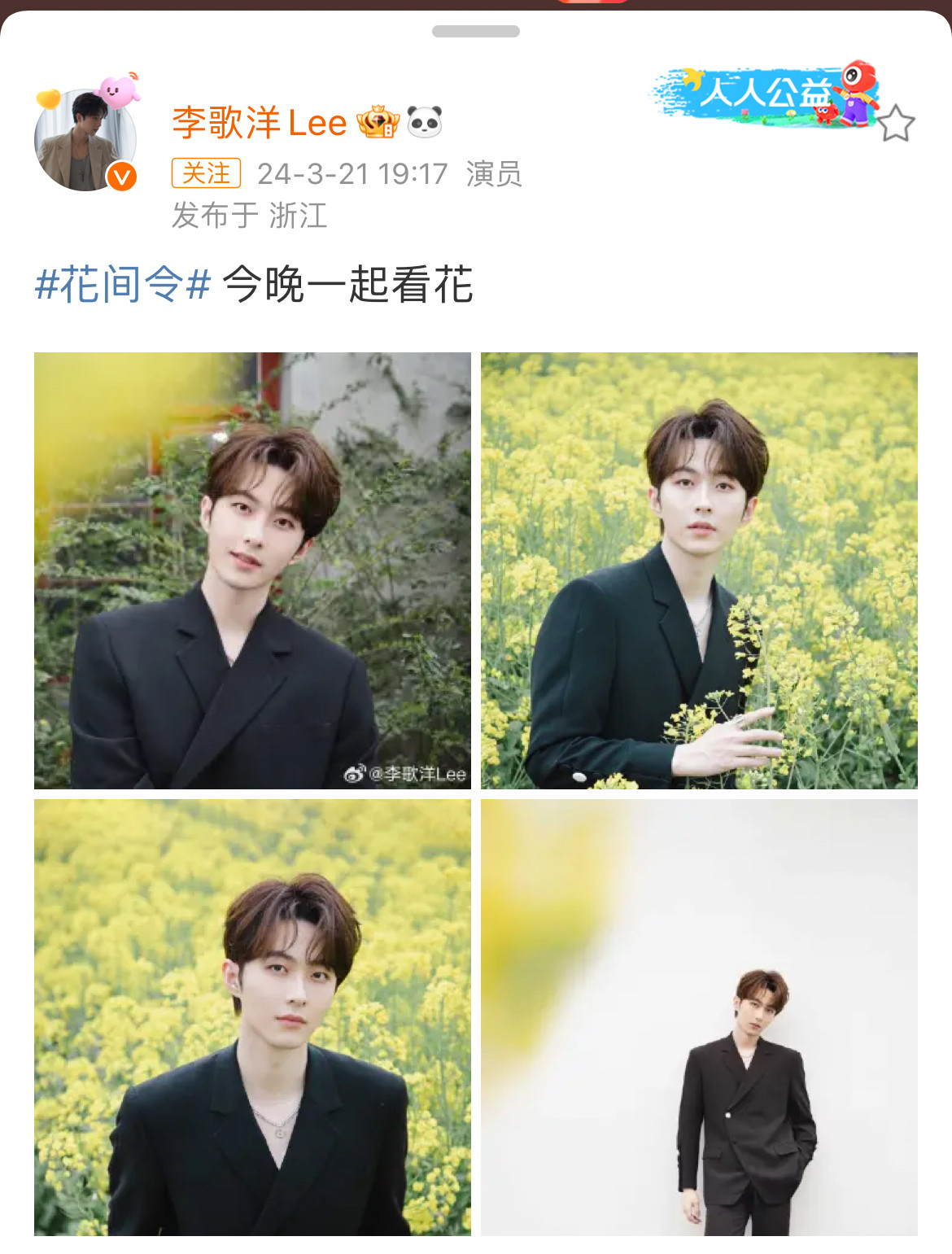Follow the account with the 关注 button
The height and width of the screenshot is (1254, 952).
click(x=206, y=173)
